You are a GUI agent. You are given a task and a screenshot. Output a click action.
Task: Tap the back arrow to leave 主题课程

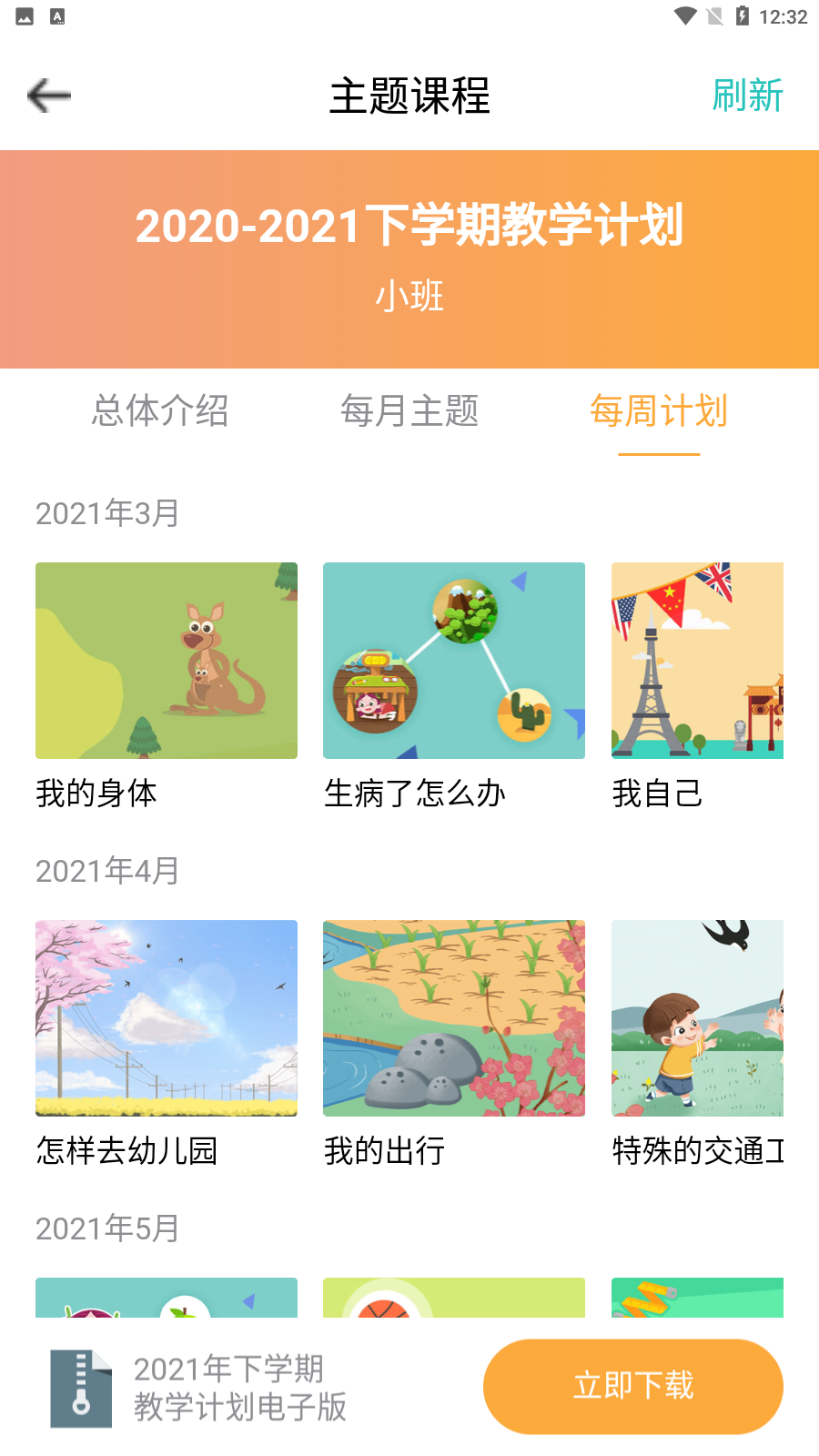(48, 94)
